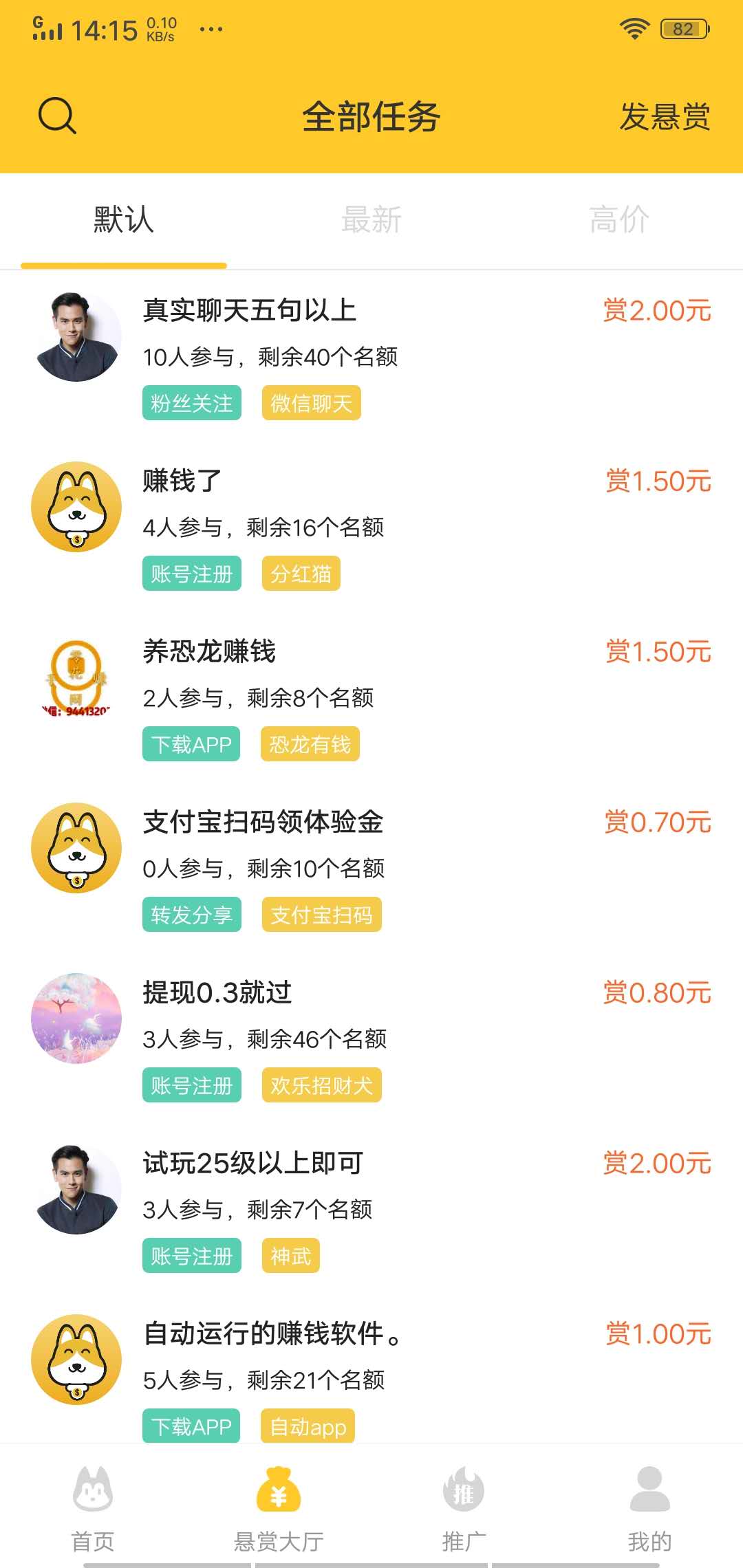Viewport: 743px width, 1568px height.
Task: Select the 微信聊天 yellow tag
Action: pos(311,403)
